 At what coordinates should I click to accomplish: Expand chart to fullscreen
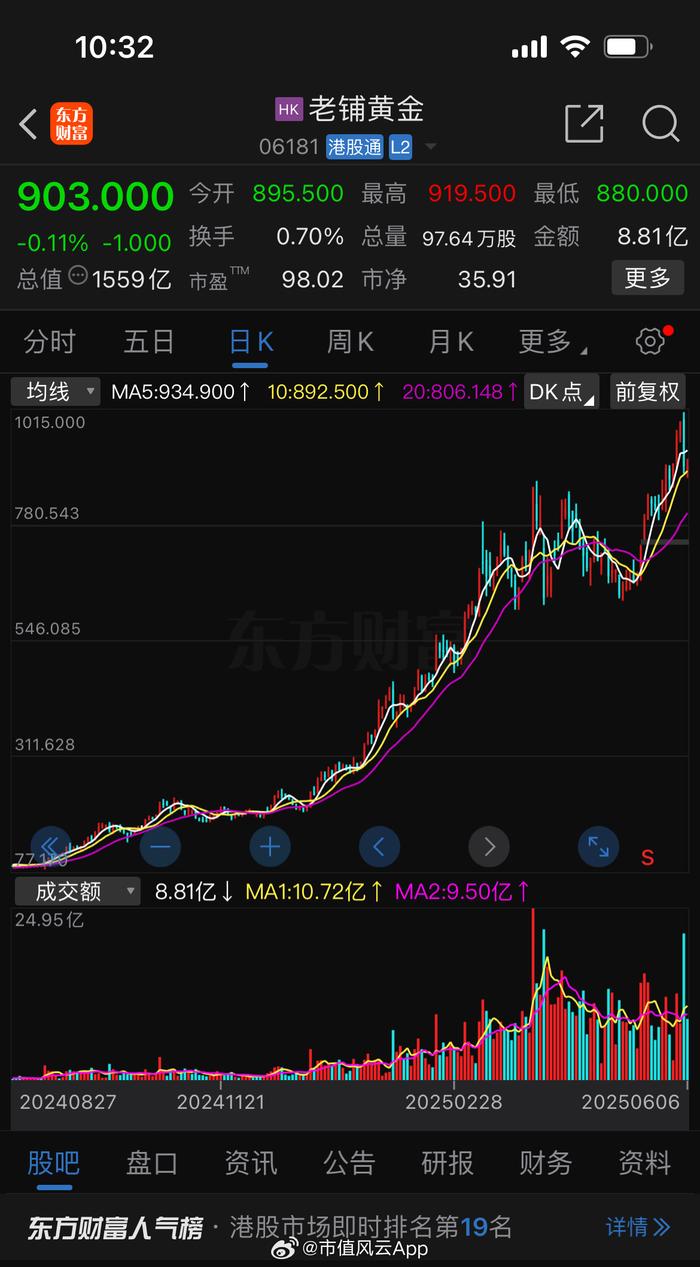tap(598, 847)
